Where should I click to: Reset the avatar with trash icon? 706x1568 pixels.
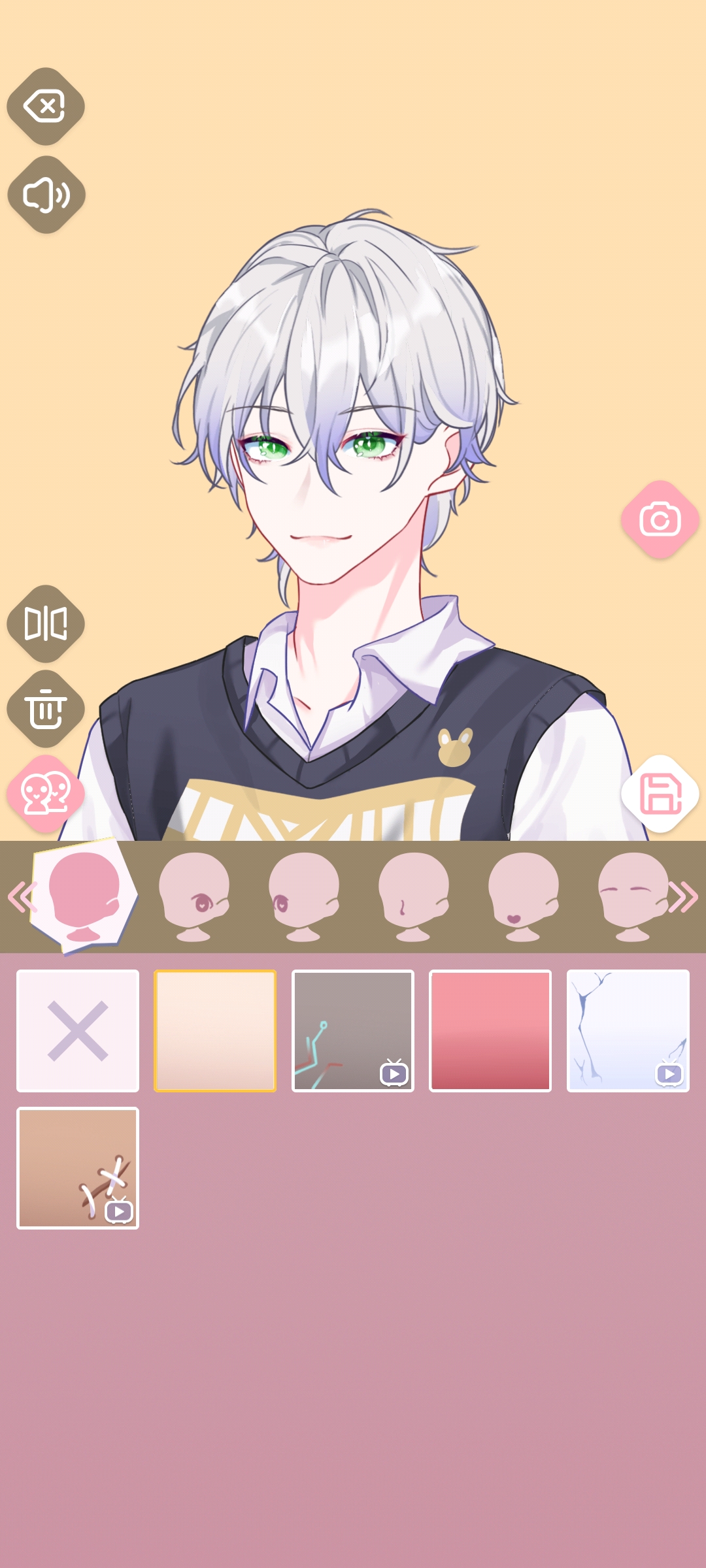[x=46, y=709]
